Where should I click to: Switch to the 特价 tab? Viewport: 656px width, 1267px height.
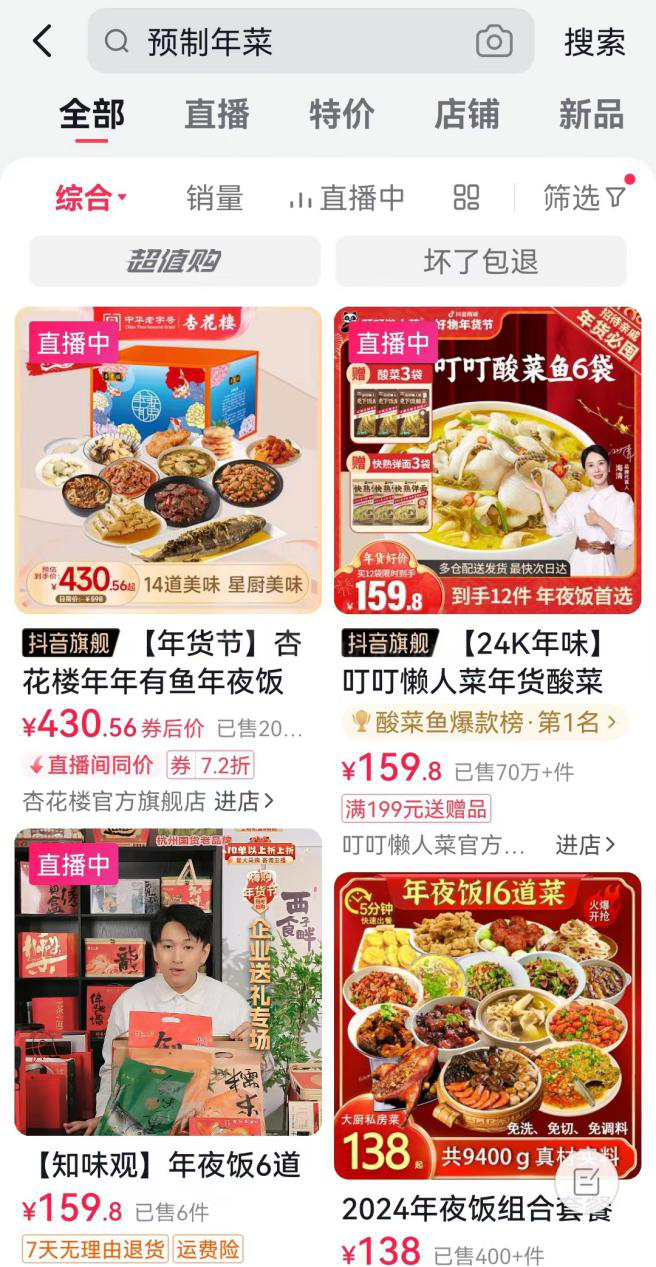pos(342,114)
